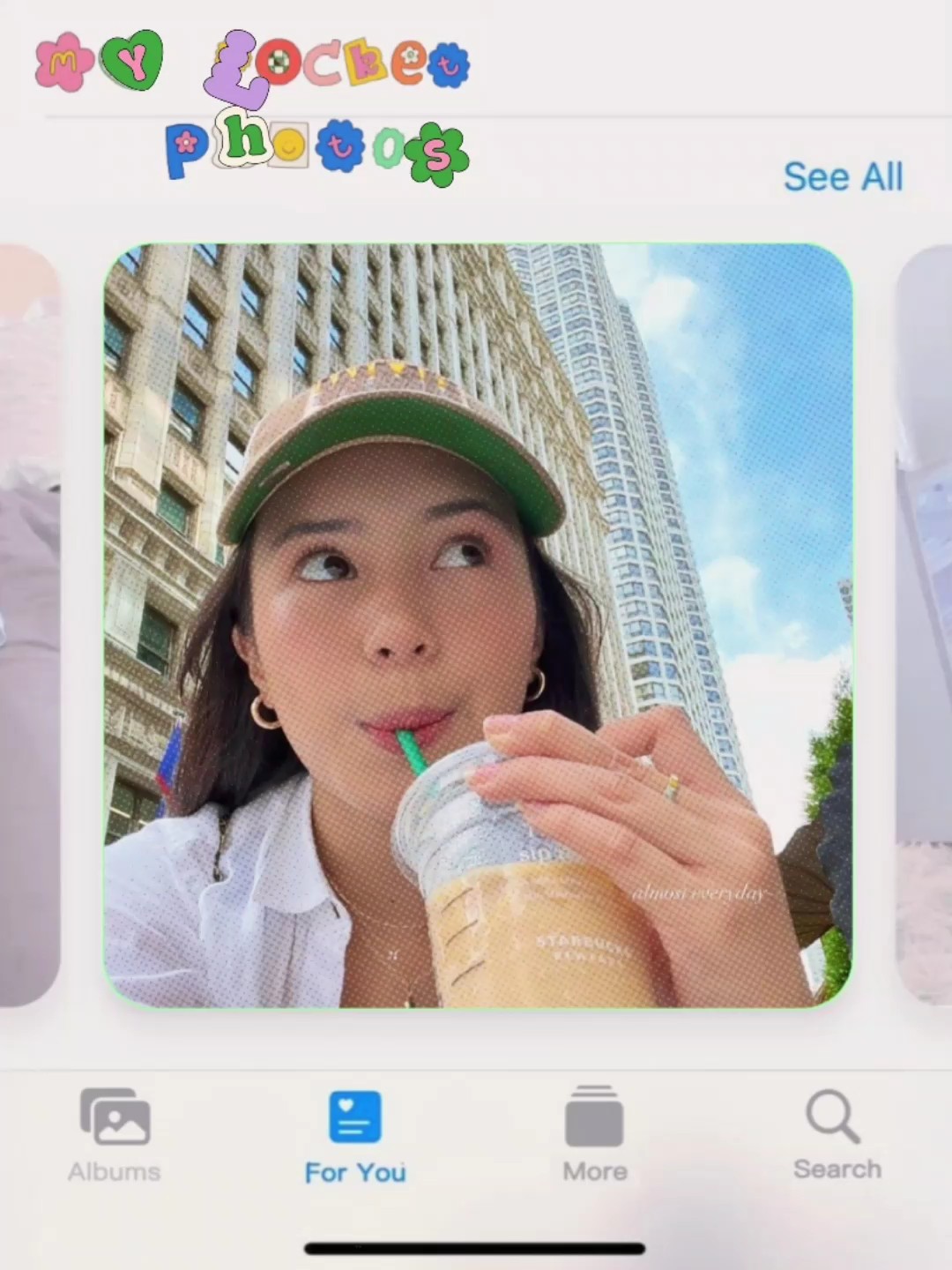
Task: Open See All to view every memory
Action: (842, 176)
